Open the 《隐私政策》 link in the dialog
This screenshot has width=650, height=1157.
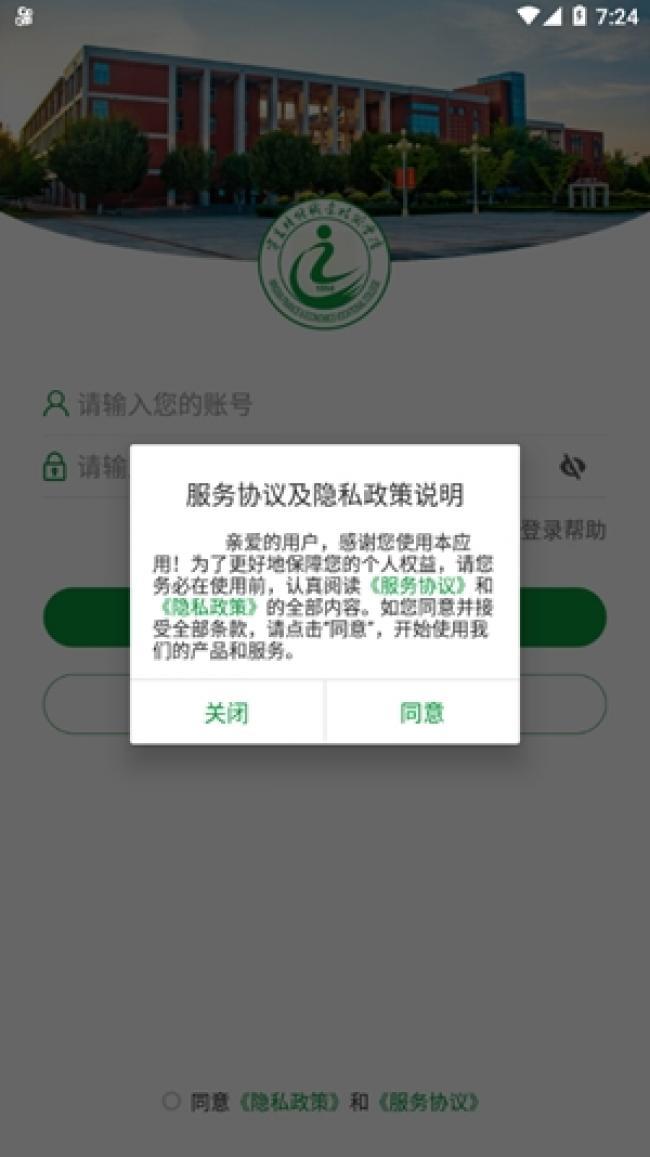(x=208, y=607)
